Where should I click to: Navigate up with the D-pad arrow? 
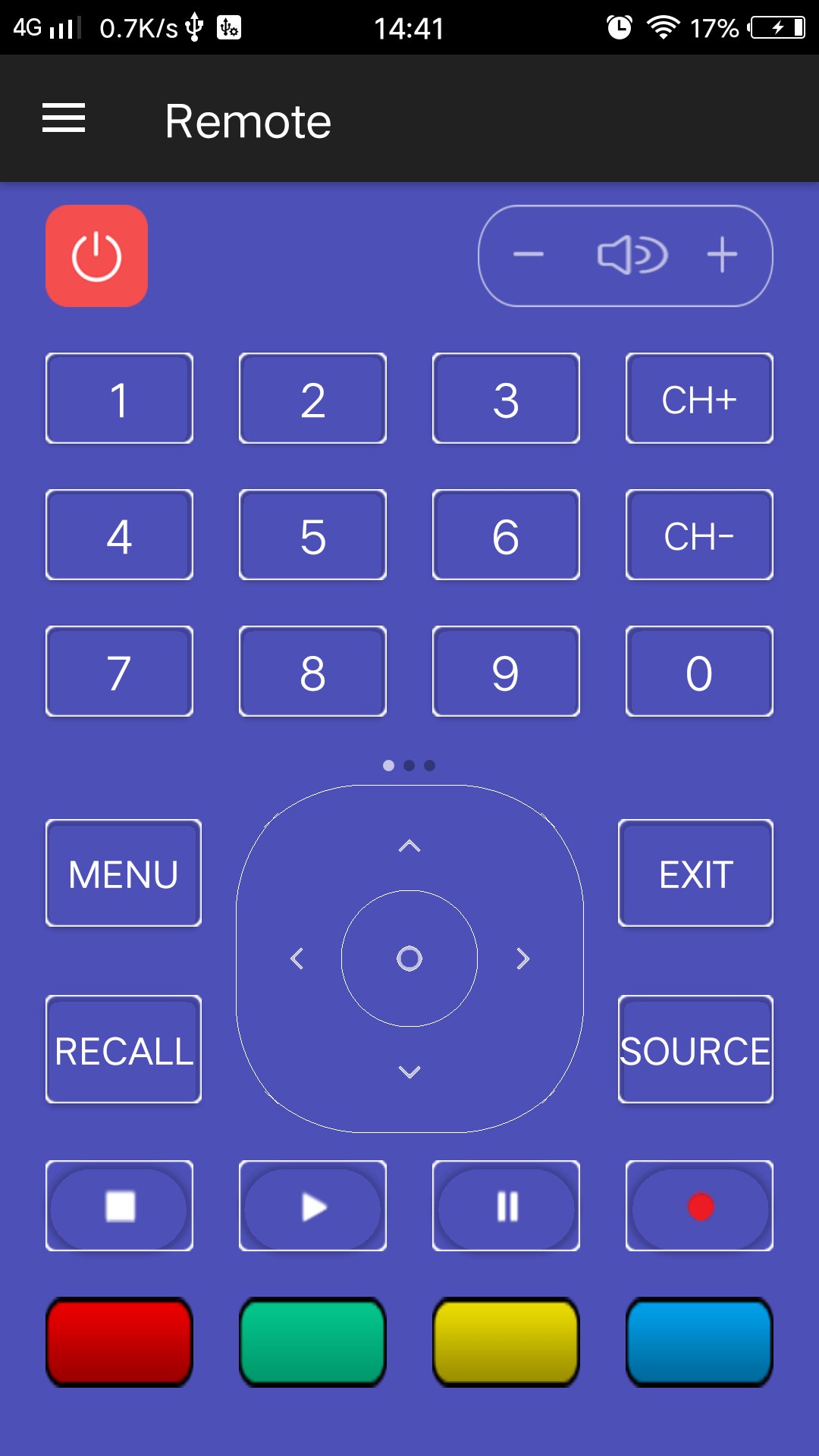coord(409,846)
